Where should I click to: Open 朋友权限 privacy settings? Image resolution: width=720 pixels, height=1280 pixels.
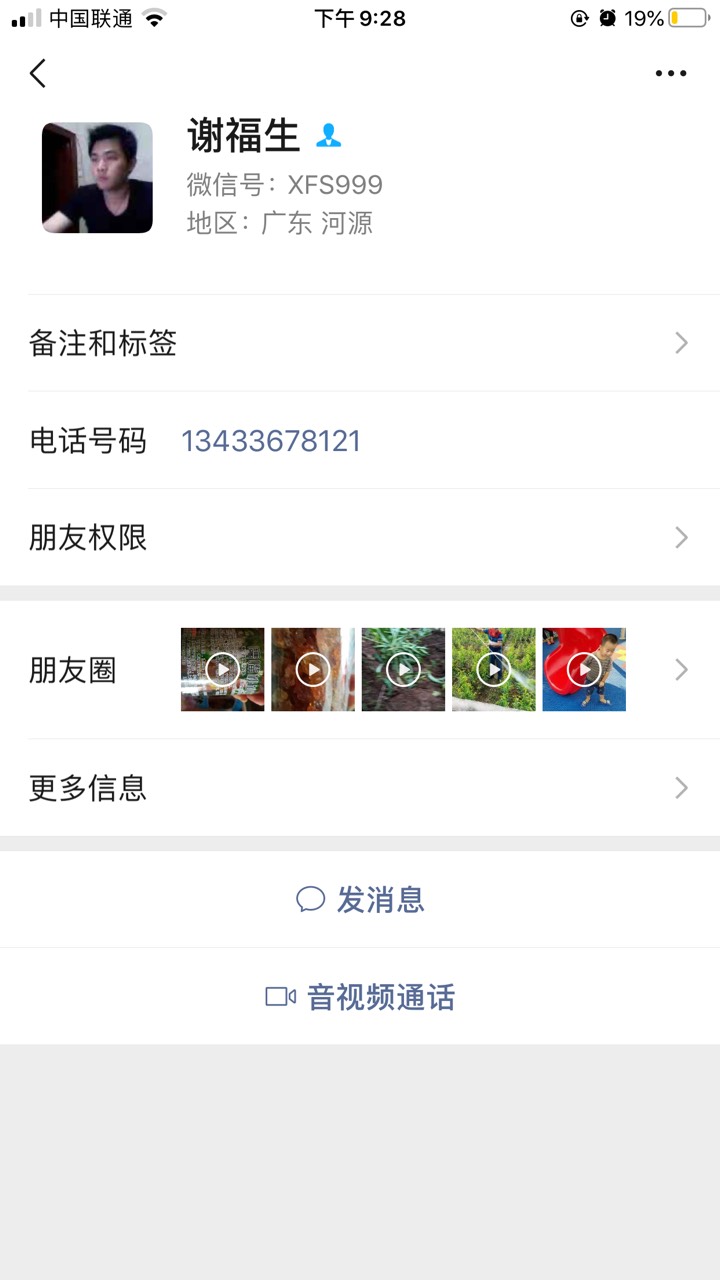tap(360, 538)
